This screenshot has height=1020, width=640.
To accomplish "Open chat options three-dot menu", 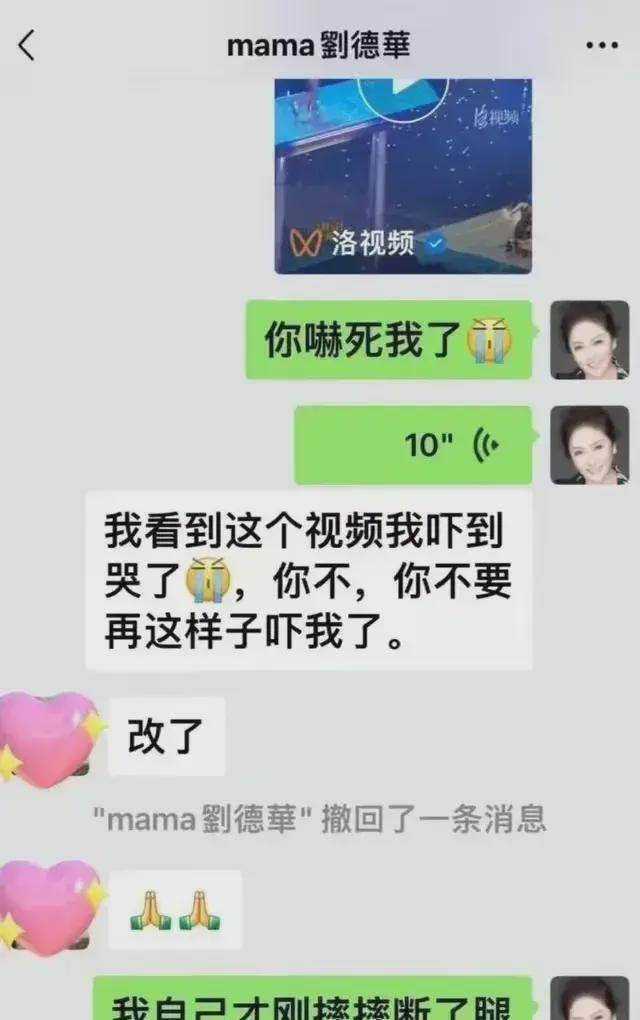I will click(x=603, y=46).
